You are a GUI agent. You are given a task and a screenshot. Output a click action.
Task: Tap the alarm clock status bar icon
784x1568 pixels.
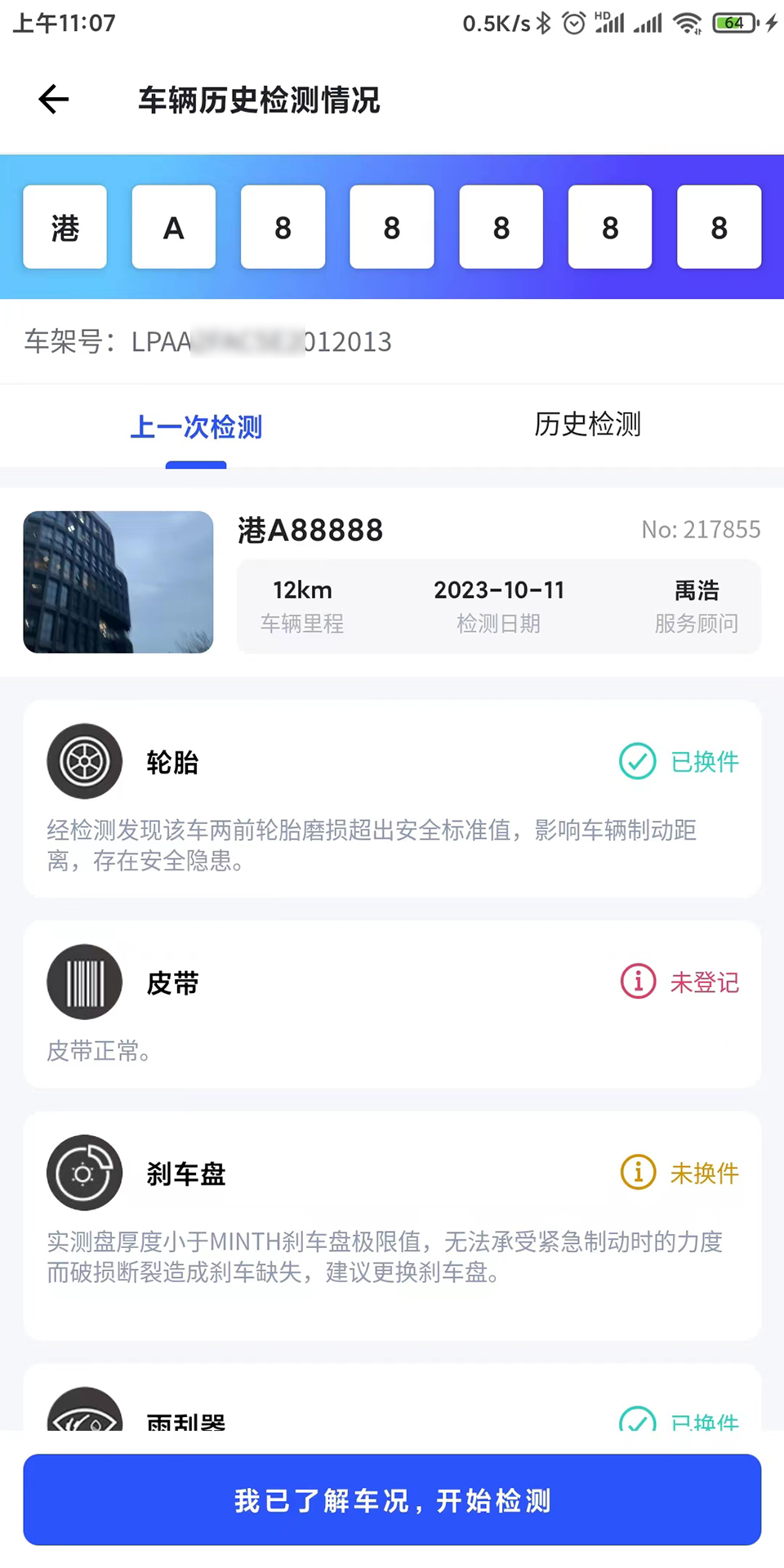(573, 24)
